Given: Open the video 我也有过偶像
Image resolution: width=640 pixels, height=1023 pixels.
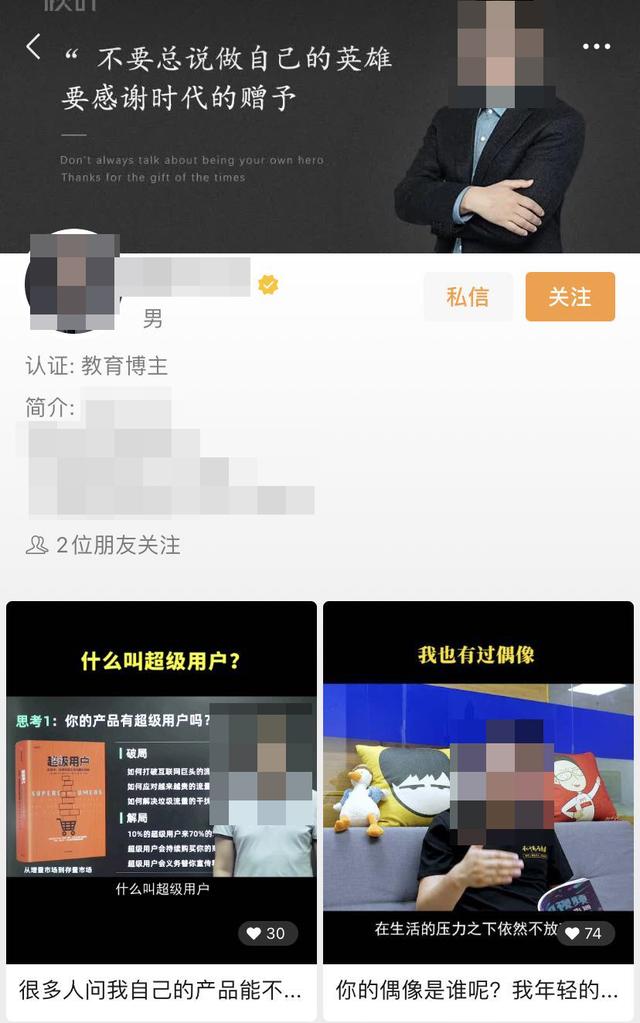Looking at the screenshot, I should click(x=478, y=781).
